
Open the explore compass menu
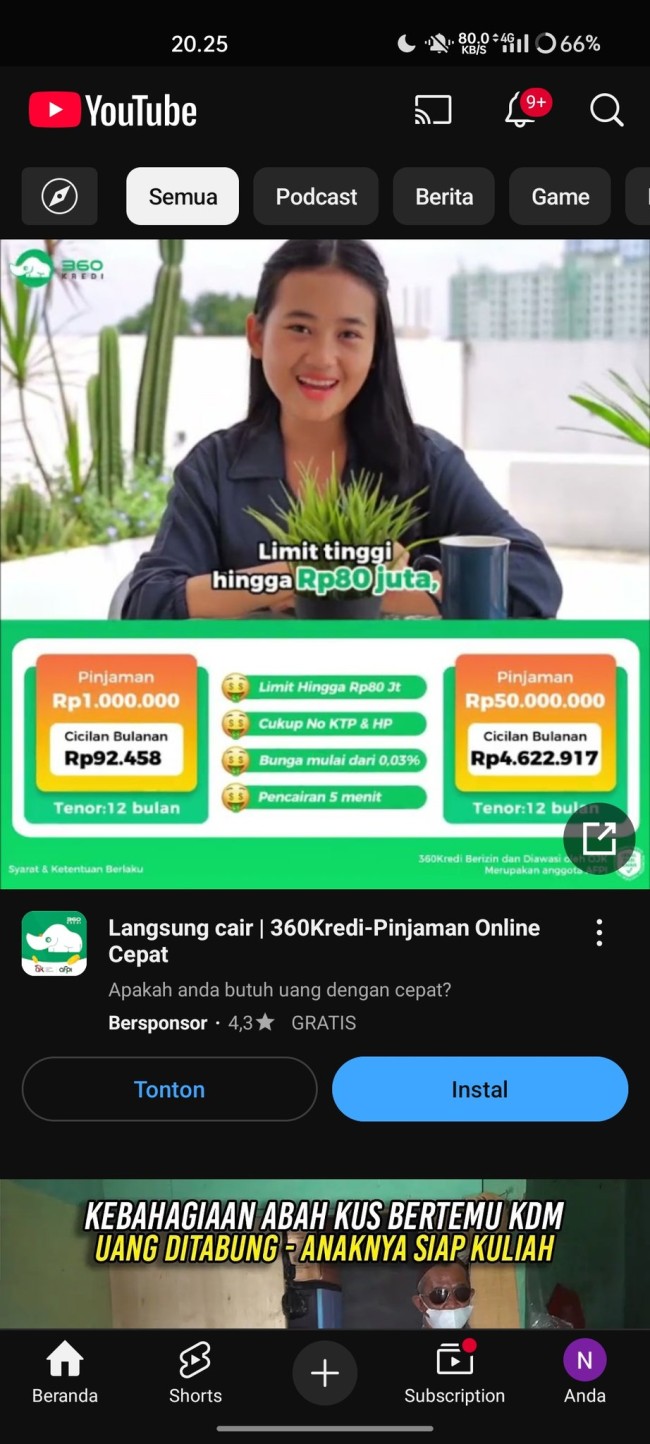point(60,196)
